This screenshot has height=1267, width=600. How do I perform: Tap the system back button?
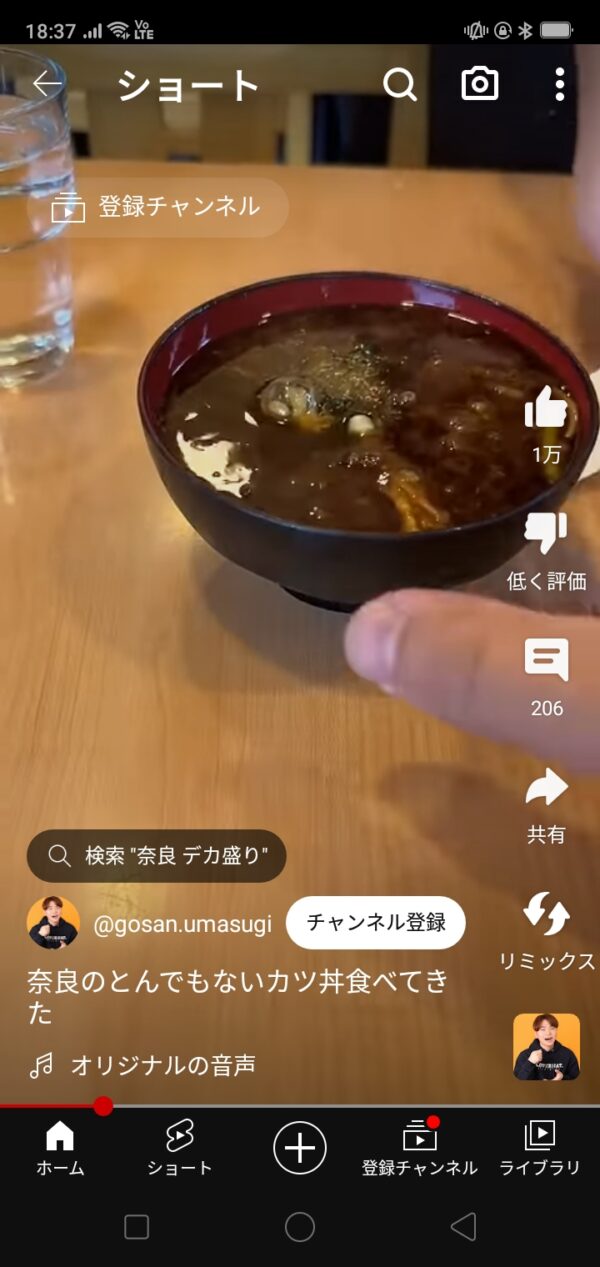tap(463, 1227)
